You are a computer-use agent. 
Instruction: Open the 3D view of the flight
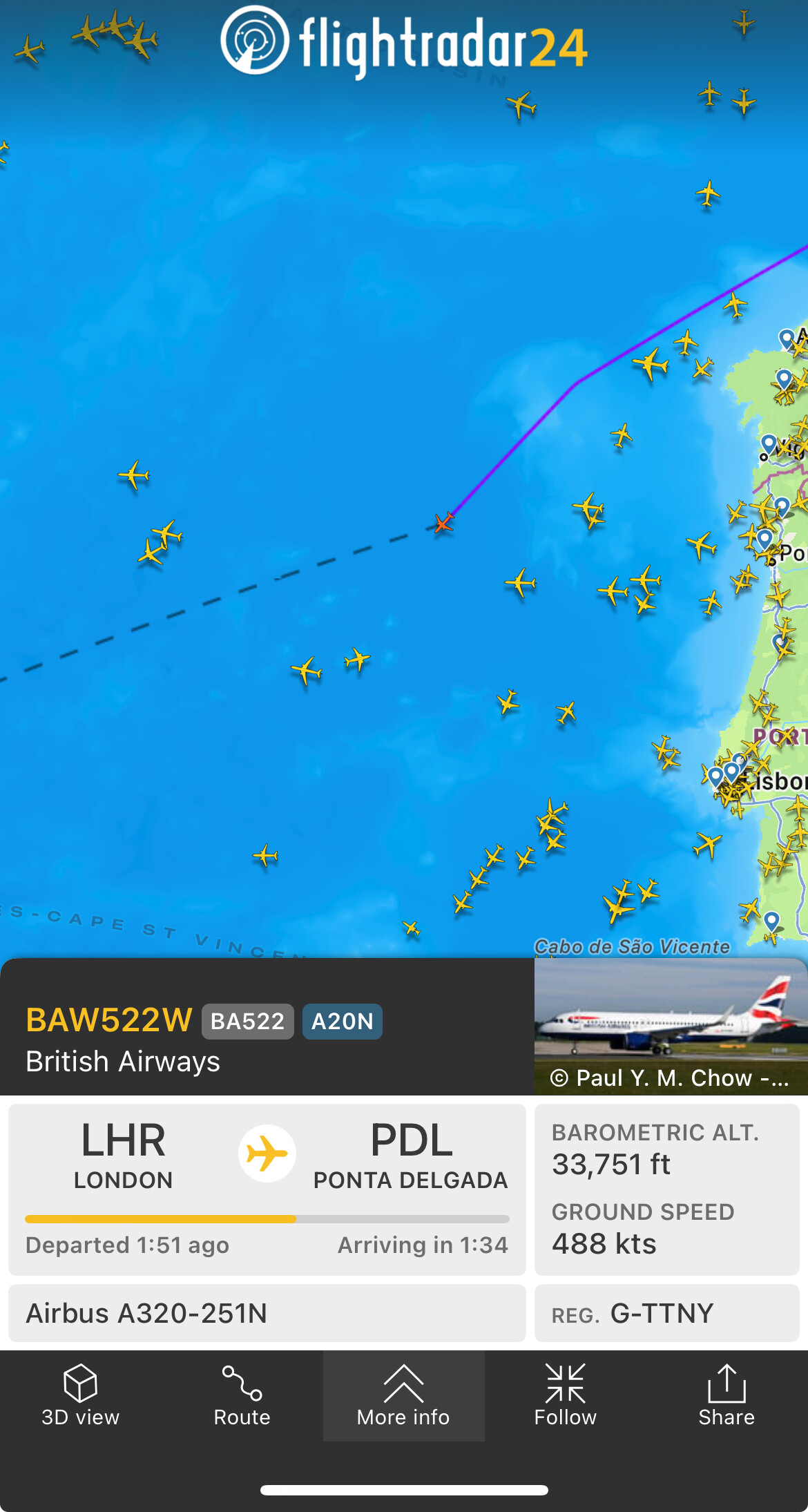(80, 1395)
